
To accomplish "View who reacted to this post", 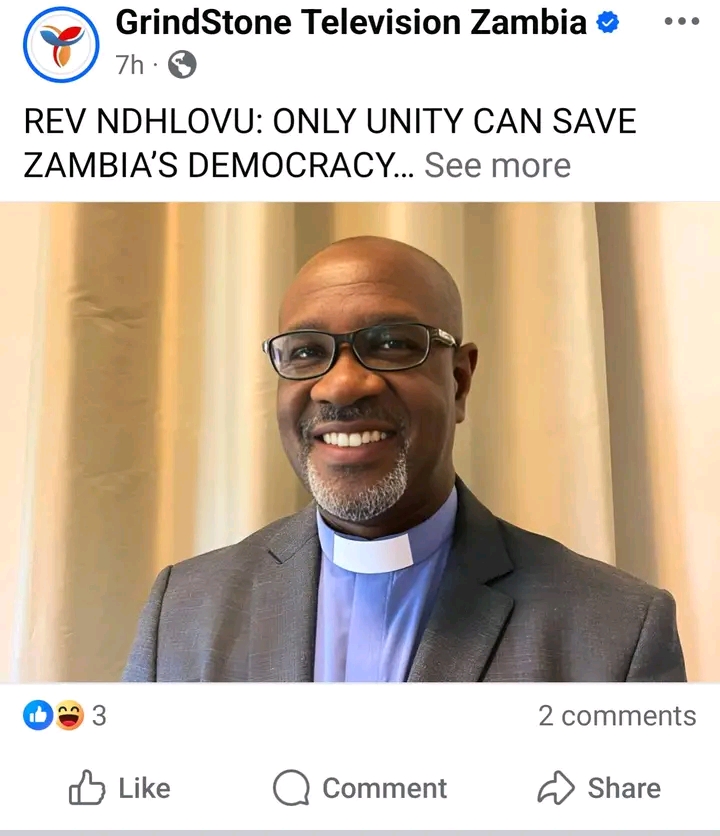I will point(64,716).
